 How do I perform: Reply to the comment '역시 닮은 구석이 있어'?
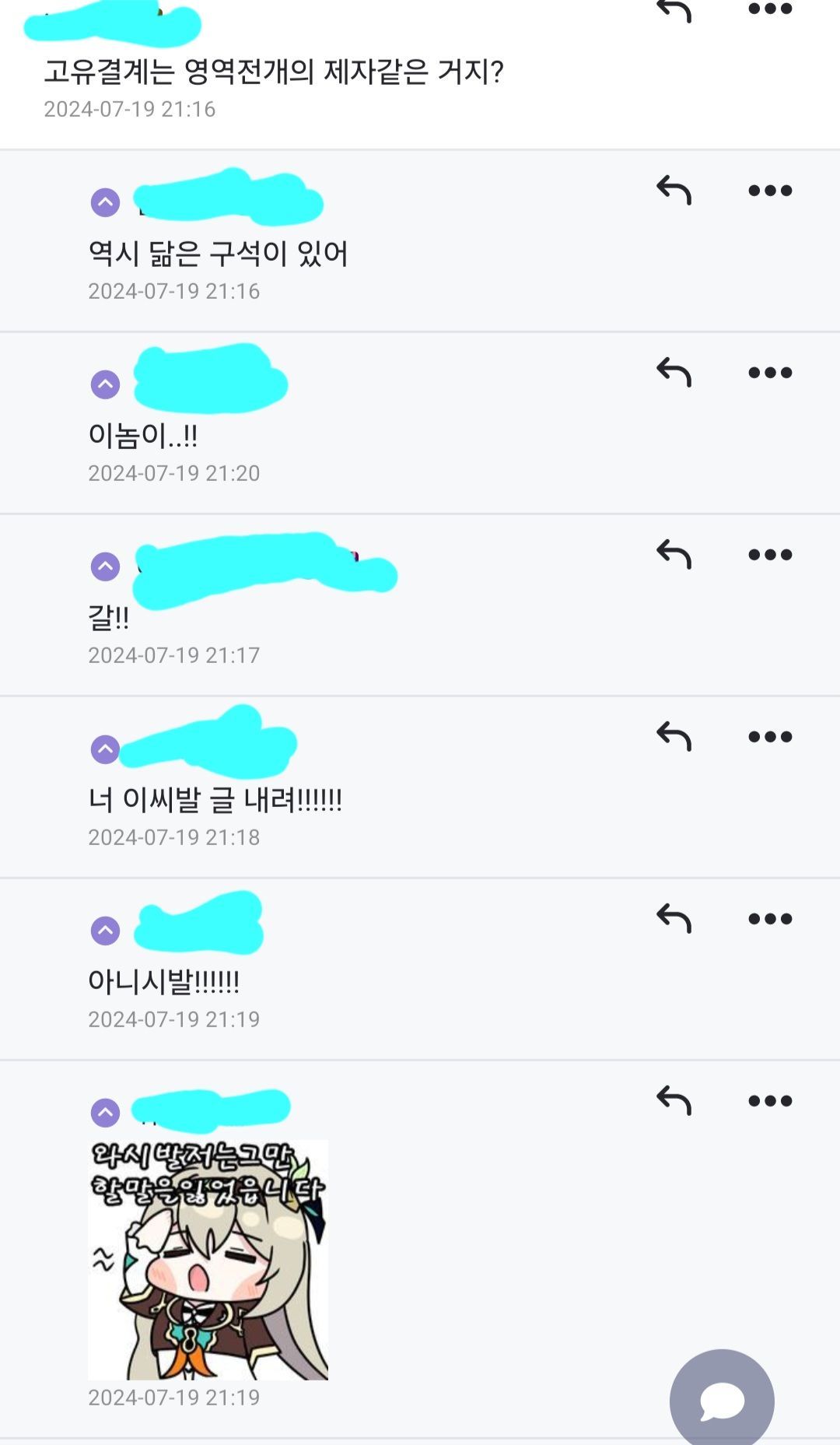[674, 190]
